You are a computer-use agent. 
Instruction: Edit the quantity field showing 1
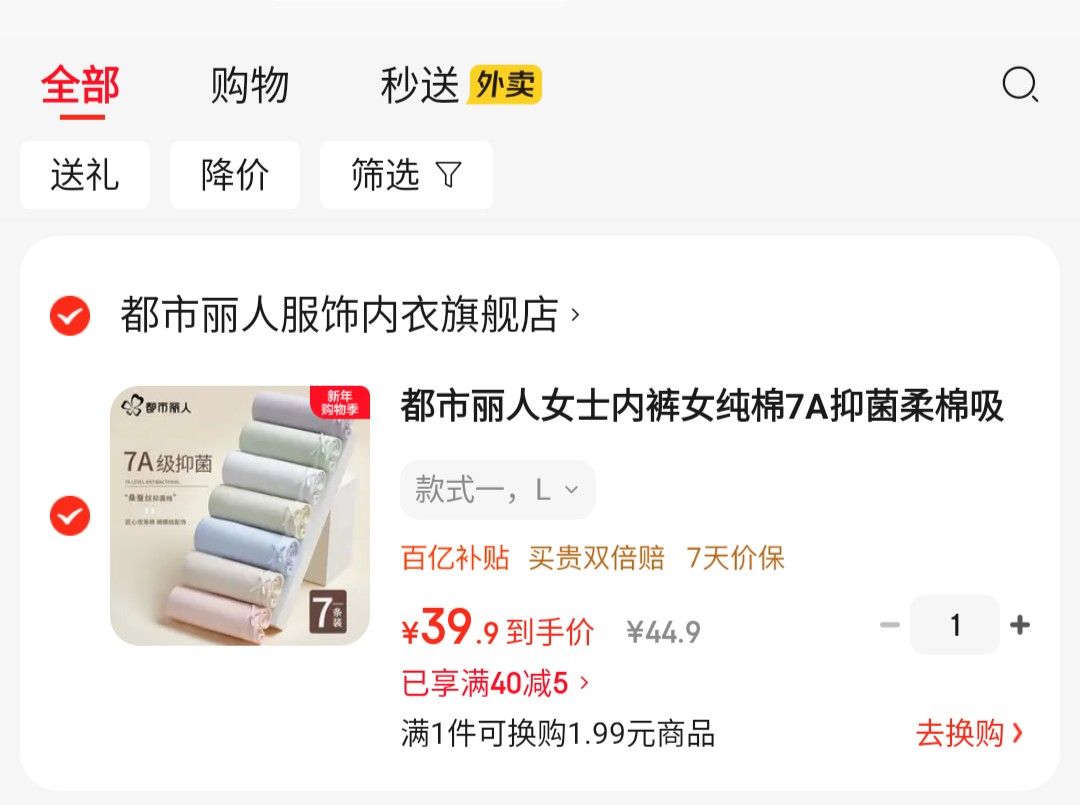pyautogui.click(x=955, y=625)
